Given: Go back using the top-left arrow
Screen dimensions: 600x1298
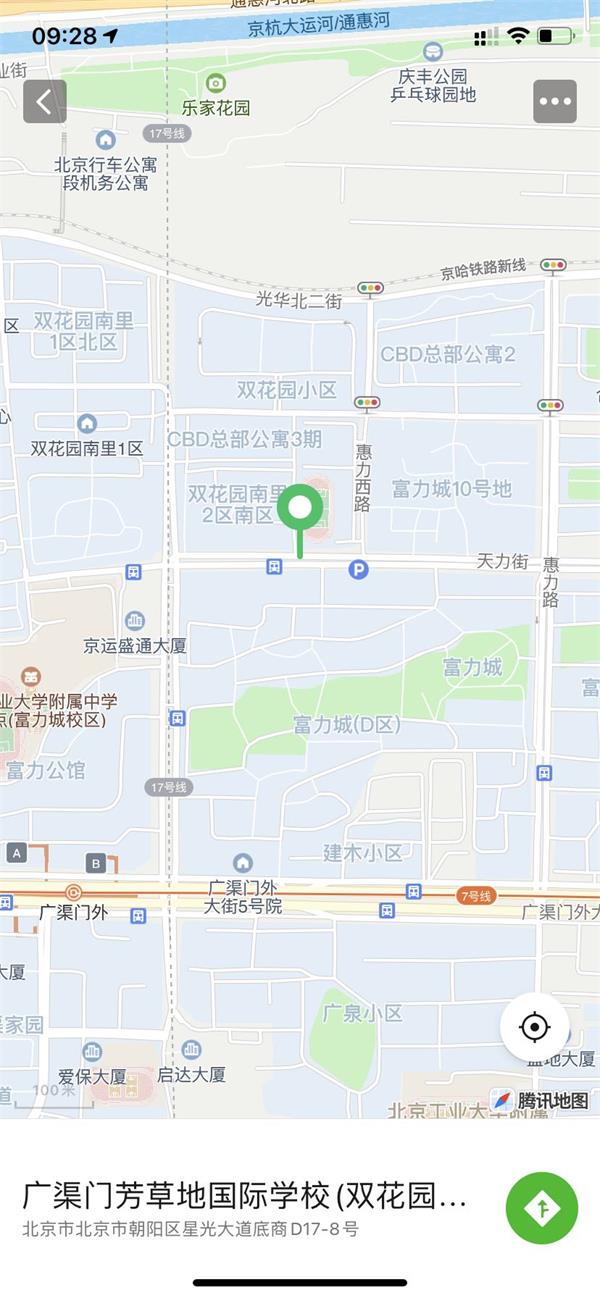Looking at the screenshot, I should pos(44,101).
